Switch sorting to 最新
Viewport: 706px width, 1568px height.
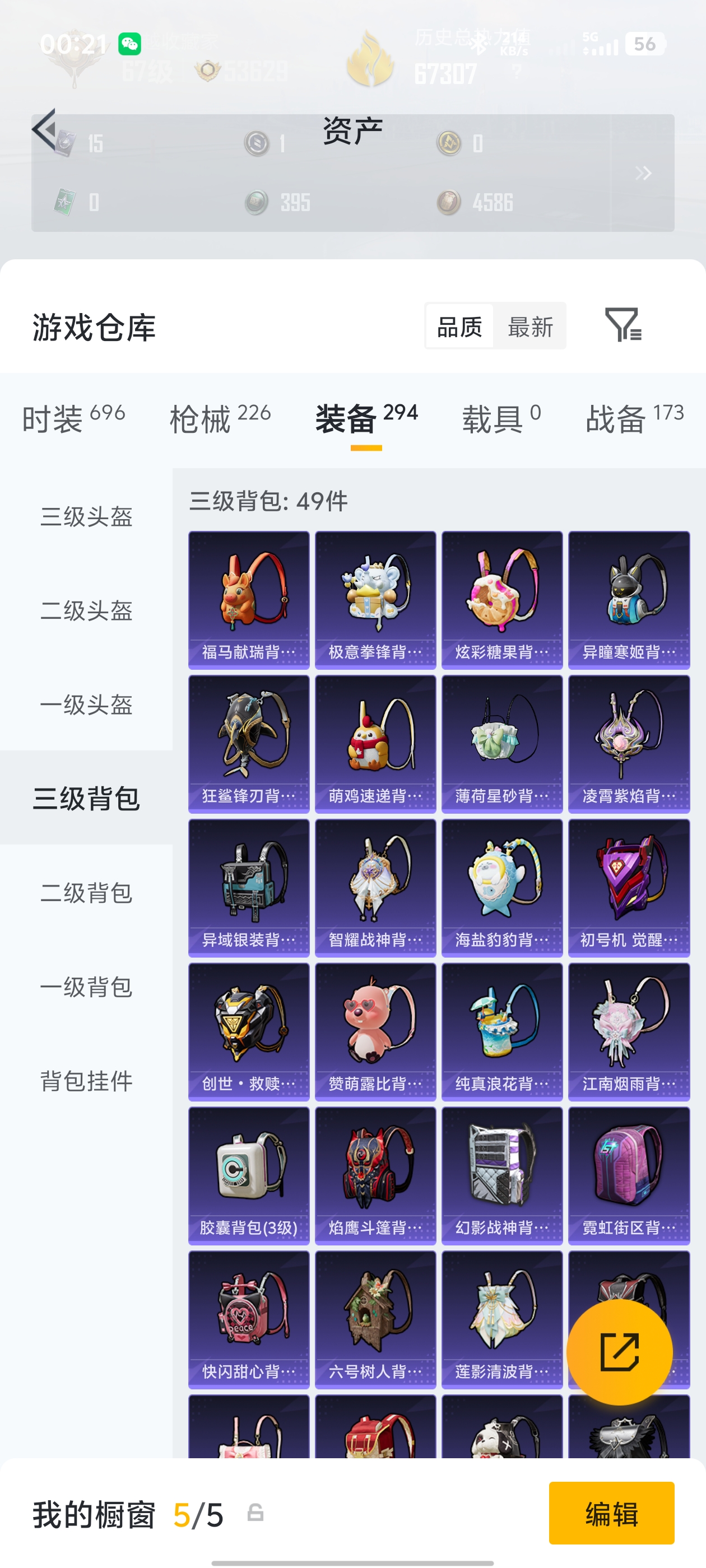click(531, 327)
